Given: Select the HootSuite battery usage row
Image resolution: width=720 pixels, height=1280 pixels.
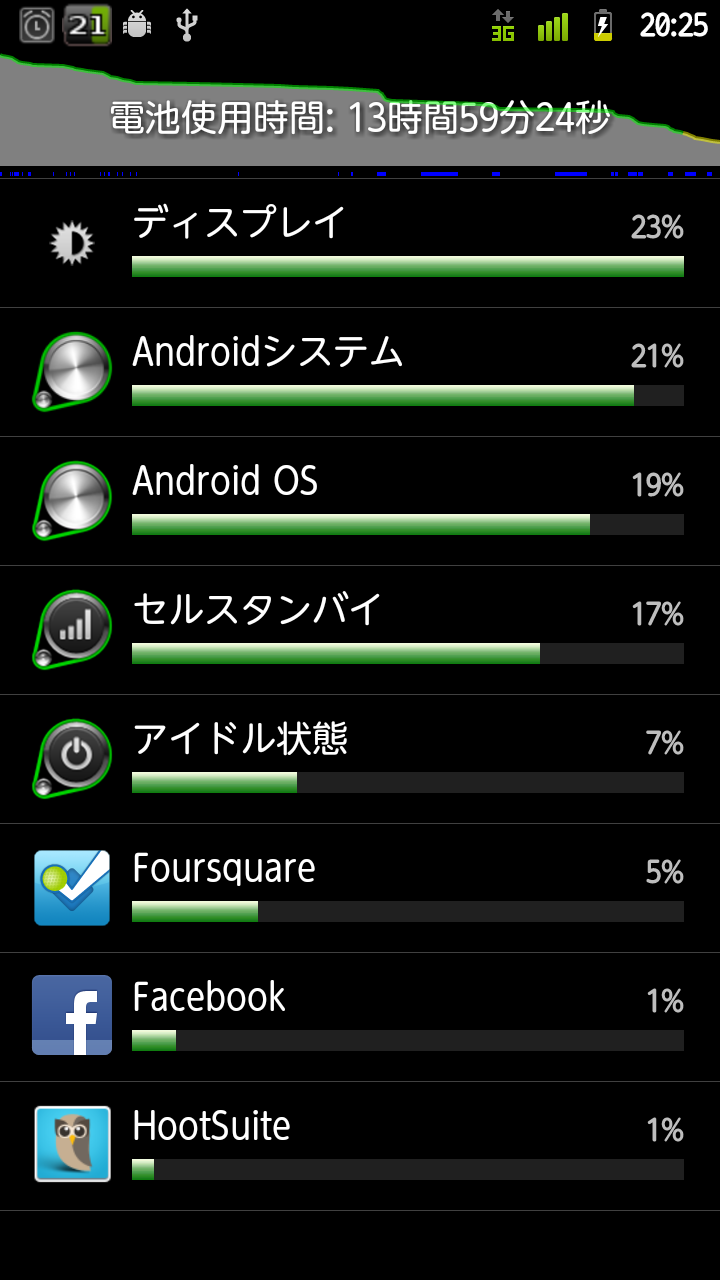Looking at the screenshot, I should coord(360,1146).
